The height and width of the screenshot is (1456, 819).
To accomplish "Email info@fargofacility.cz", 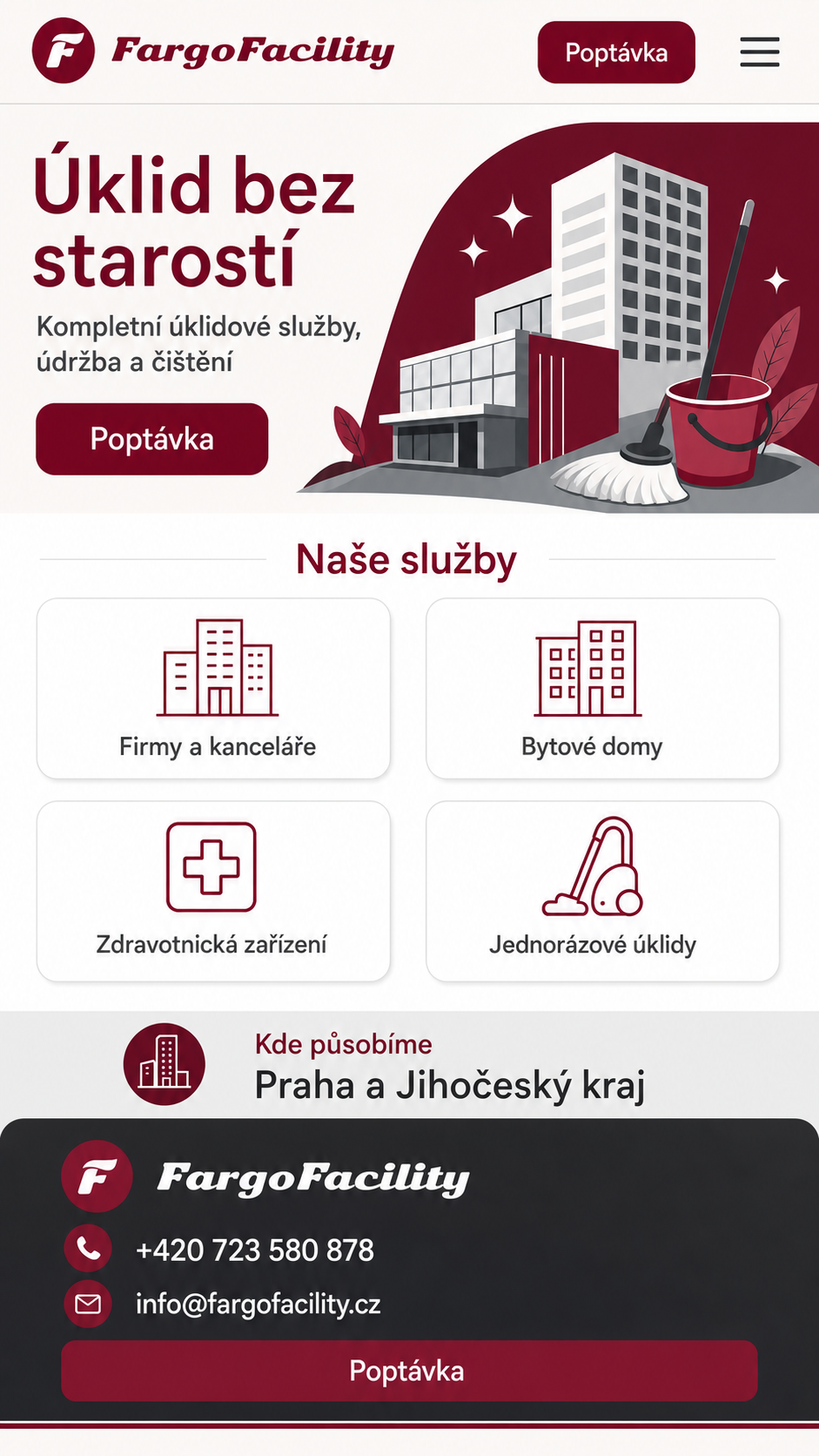I will click(x=258, y=1304).
